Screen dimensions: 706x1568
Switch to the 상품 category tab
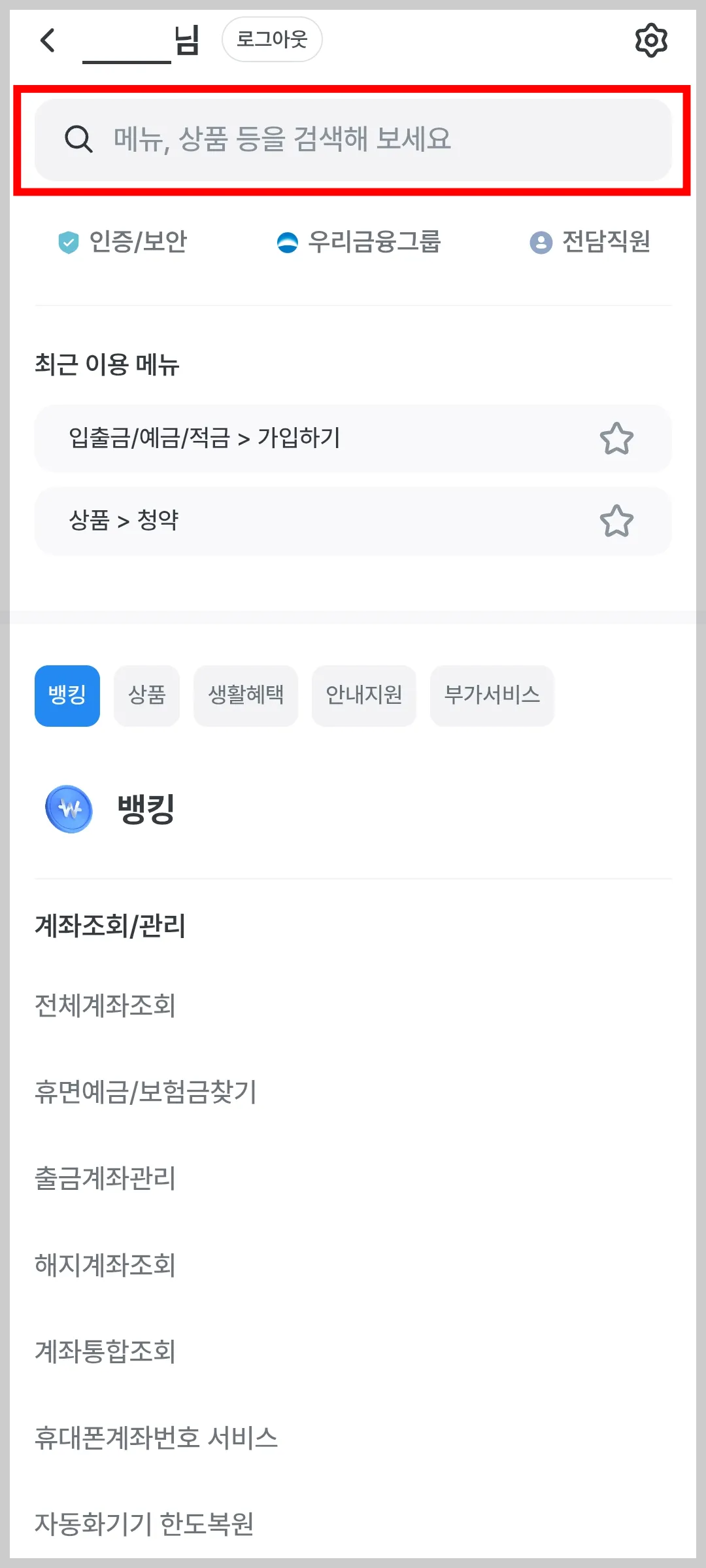146,695
